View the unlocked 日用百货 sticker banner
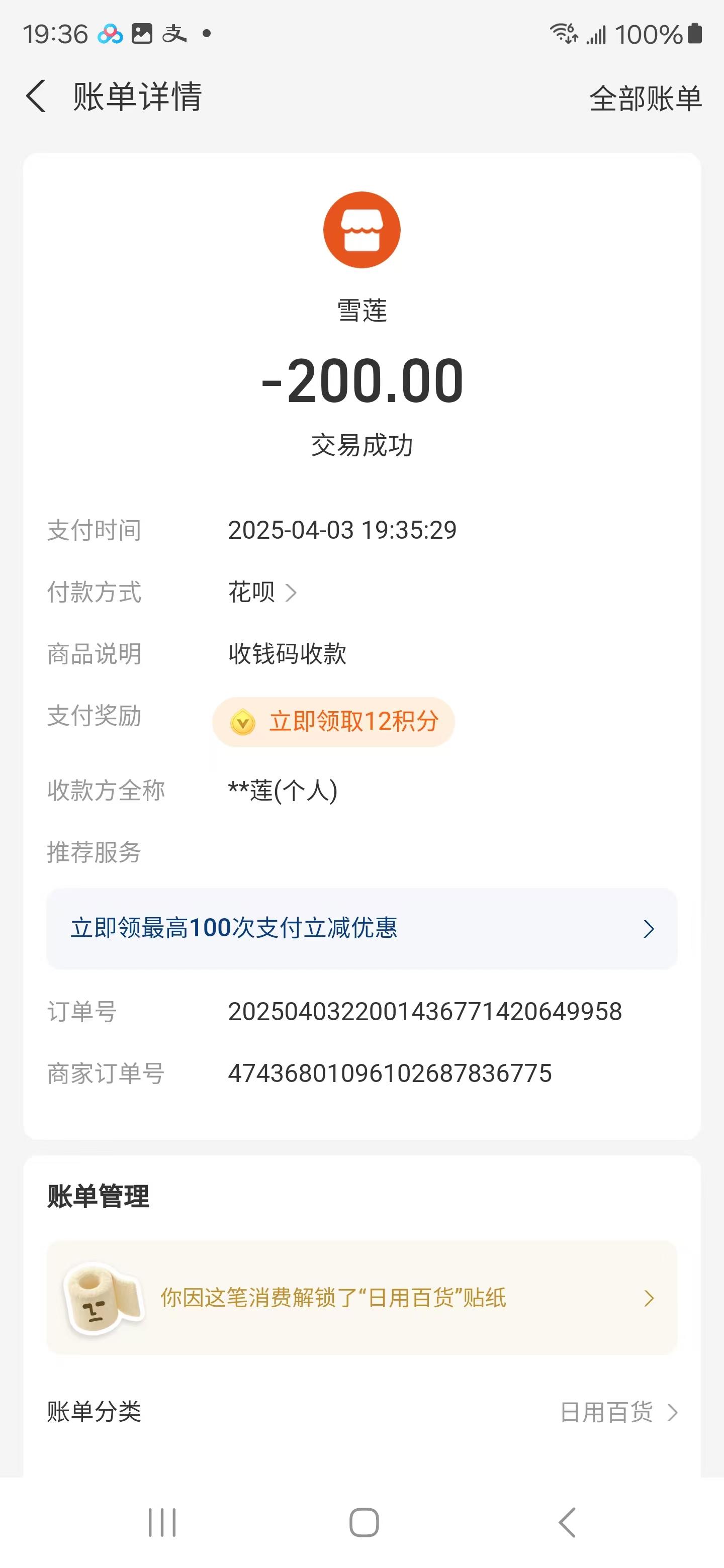The height and width of the screenshot is (1568, 724). click(x=361, y=1298)
